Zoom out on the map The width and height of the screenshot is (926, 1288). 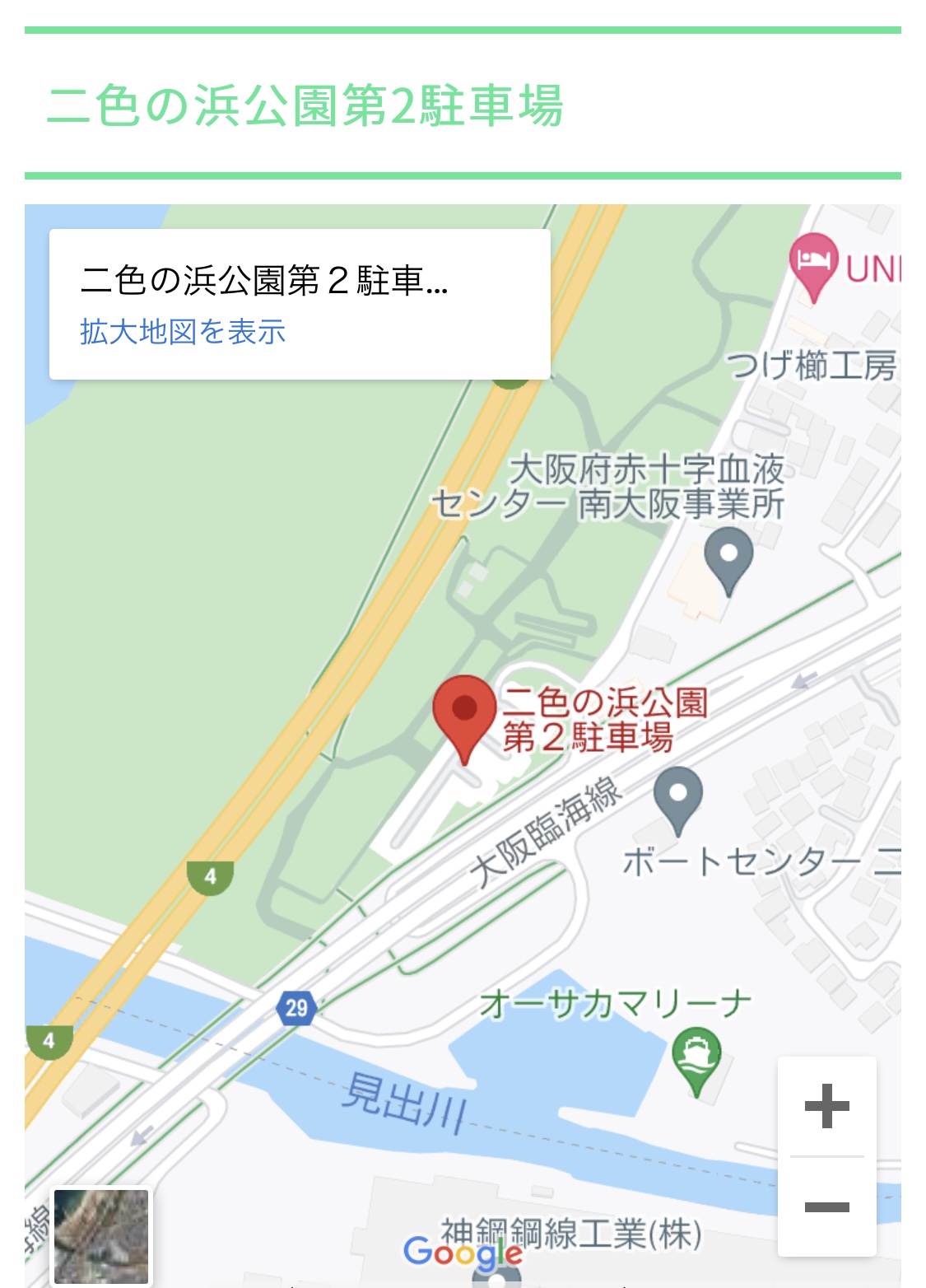point(826,1207)
